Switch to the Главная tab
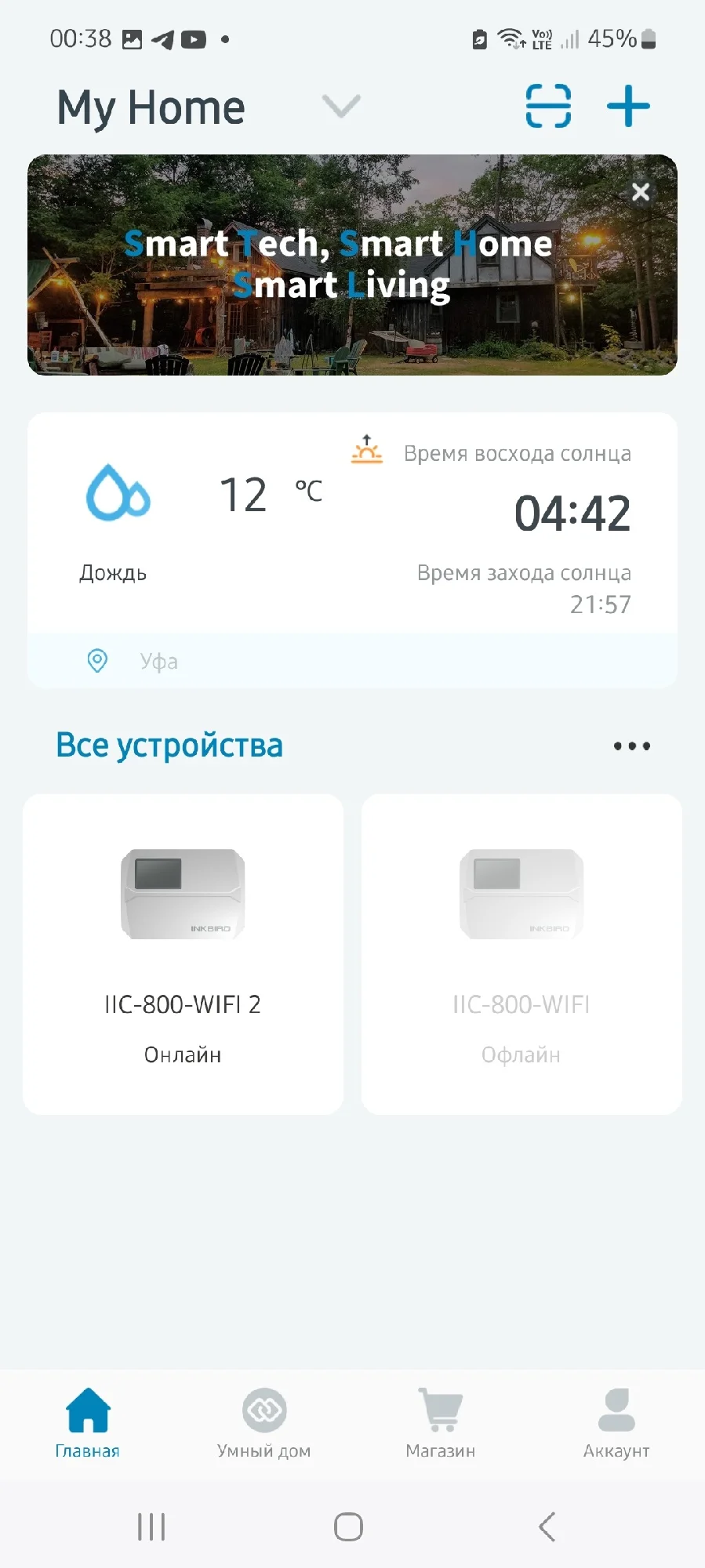705x1568 pixels. (88, 1423)
